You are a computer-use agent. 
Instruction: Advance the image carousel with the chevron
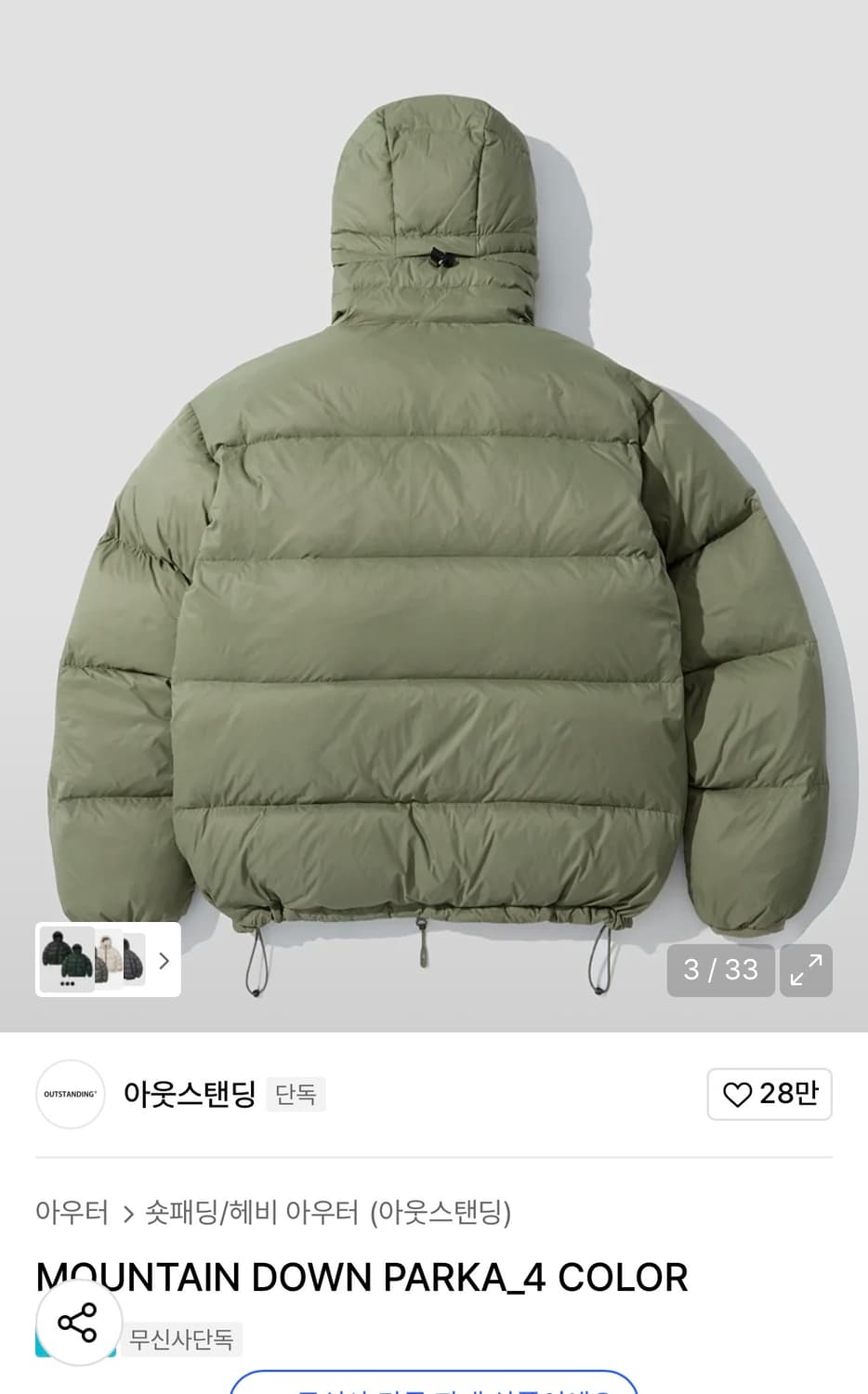coord(163,959)
